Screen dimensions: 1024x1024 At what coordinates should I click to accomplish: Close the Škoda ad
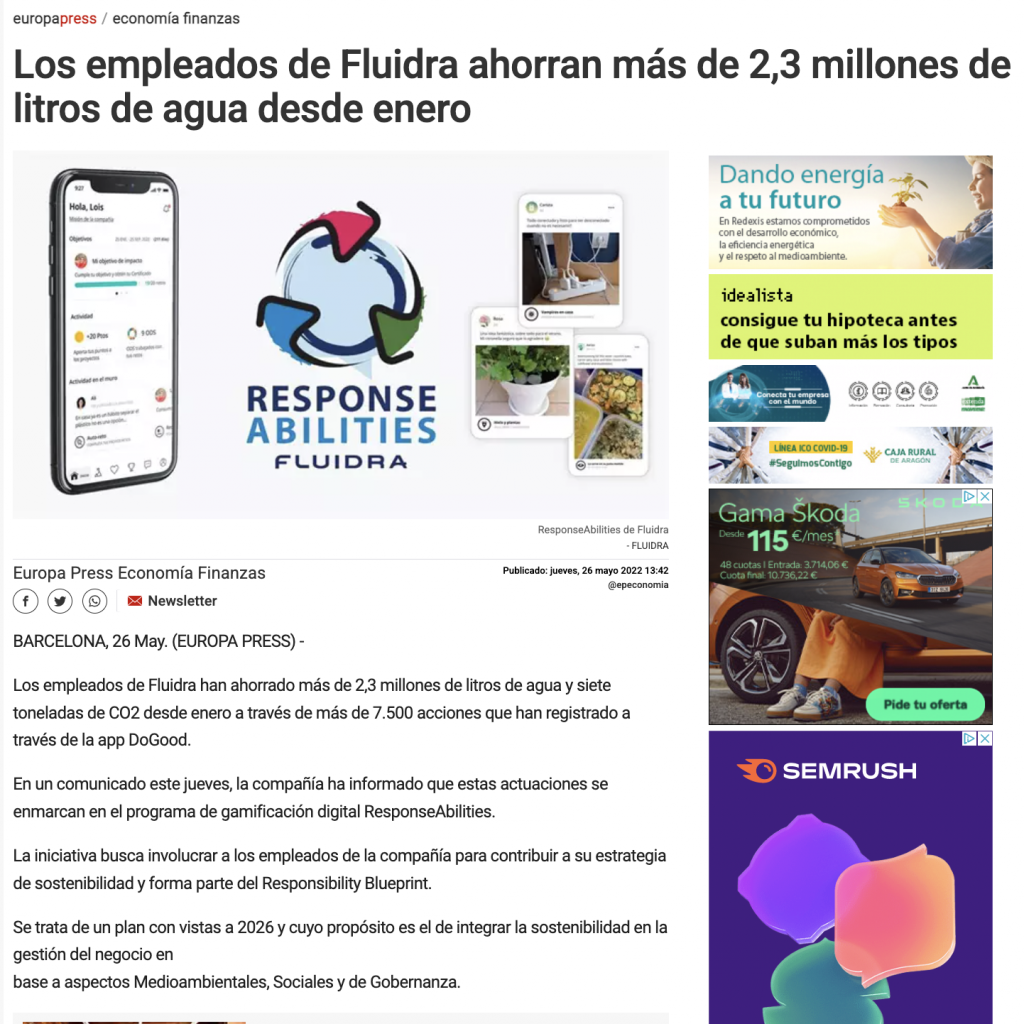984,497
